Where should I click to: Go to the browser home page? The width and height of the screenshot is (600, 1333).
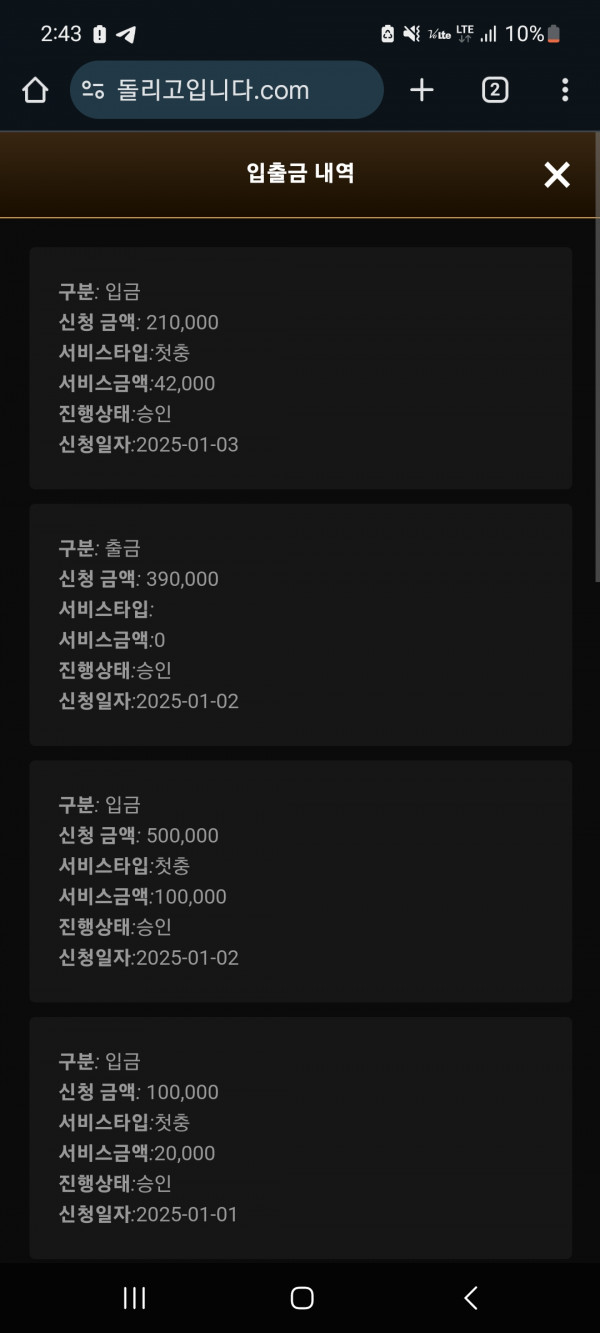(x=35, y=90)
